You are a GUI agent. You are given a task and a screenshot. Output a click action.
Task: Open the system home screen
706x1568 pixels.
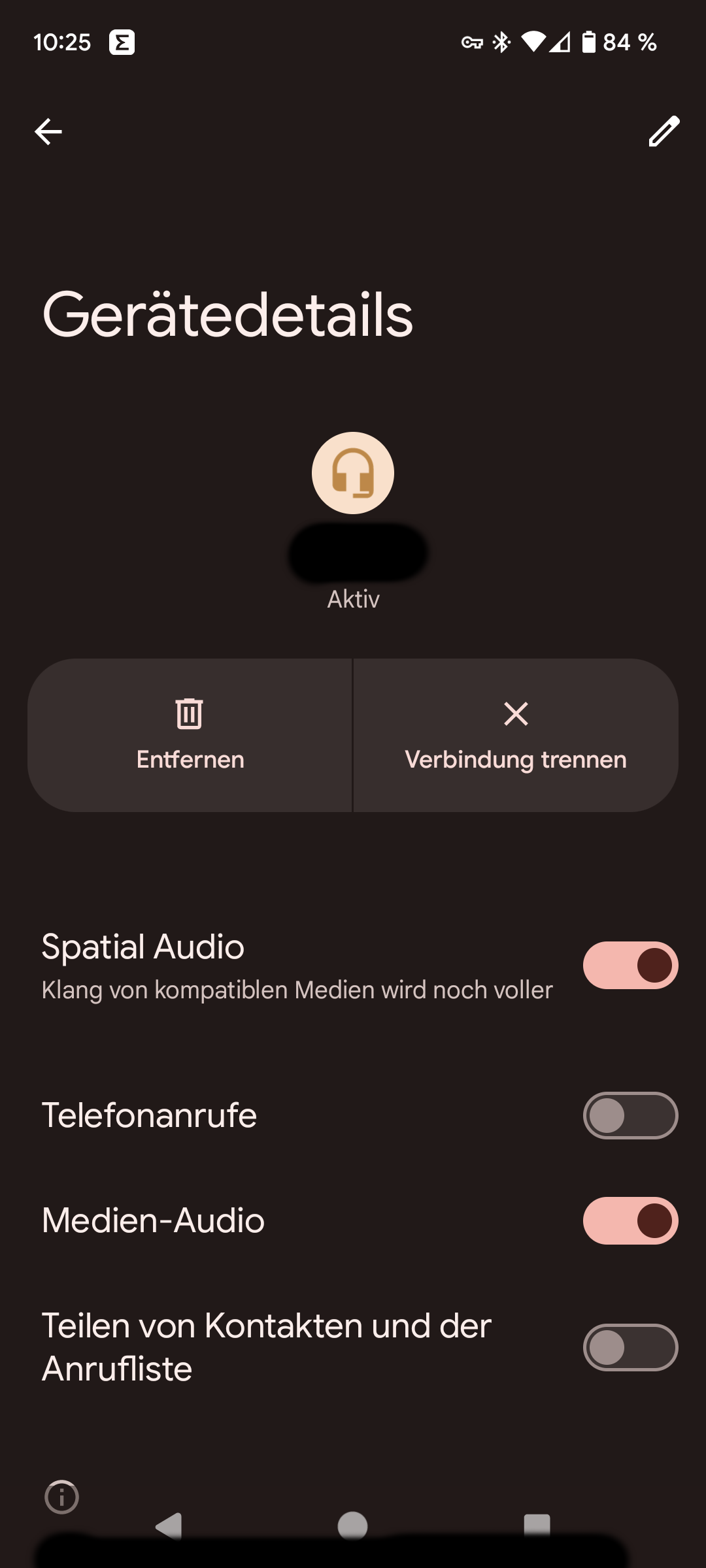tap(352, 1526)
